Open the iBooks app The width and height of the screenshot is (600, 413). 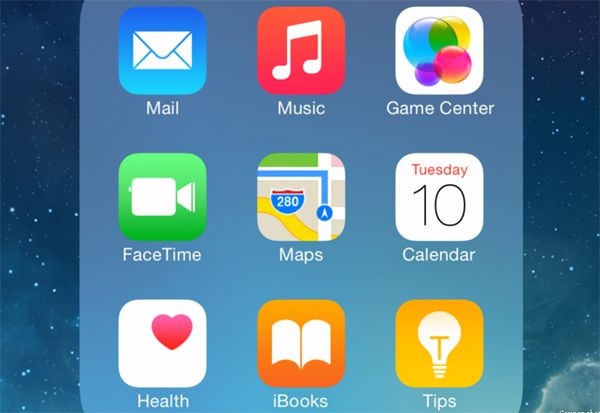pos(301,343)
